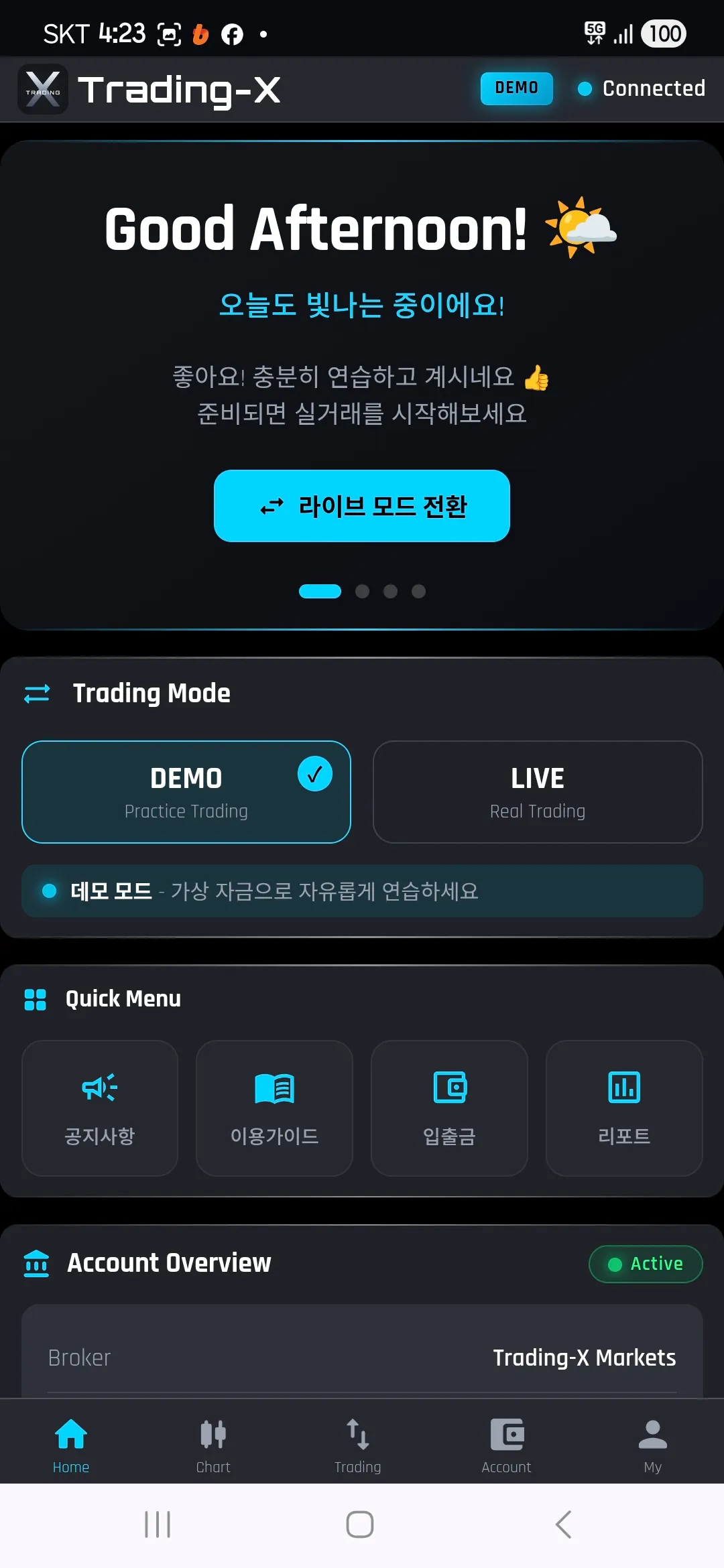Select LIVE Real Trading mode
Screen dimensions: 724x1568
[x=537, y=792]
